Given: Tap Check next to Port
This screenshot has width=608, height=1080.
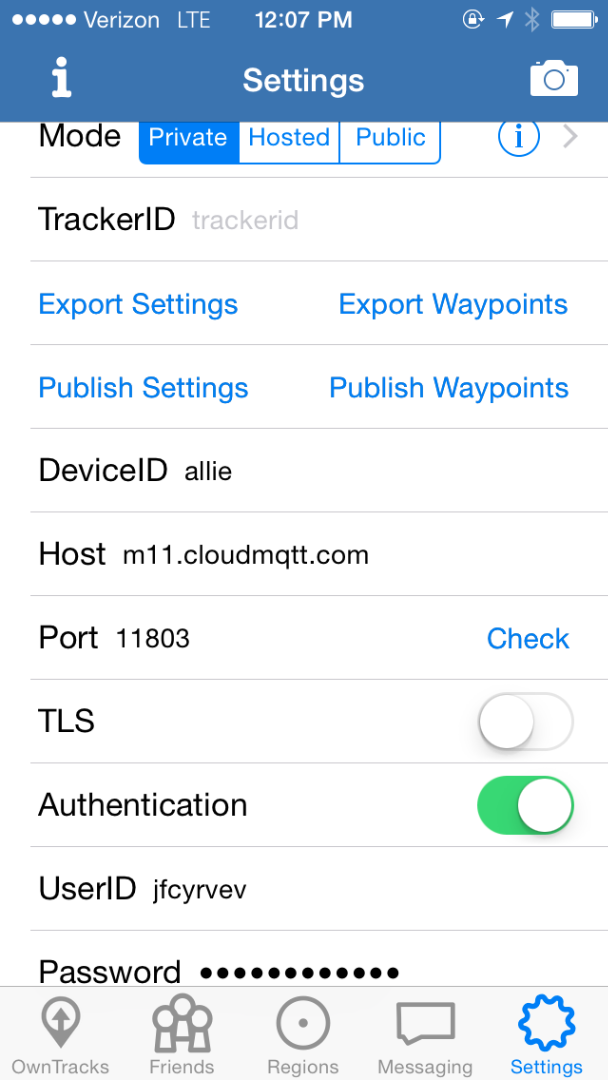Looking at the screenshot, I should pyautogui.click(x=527, y=639).
